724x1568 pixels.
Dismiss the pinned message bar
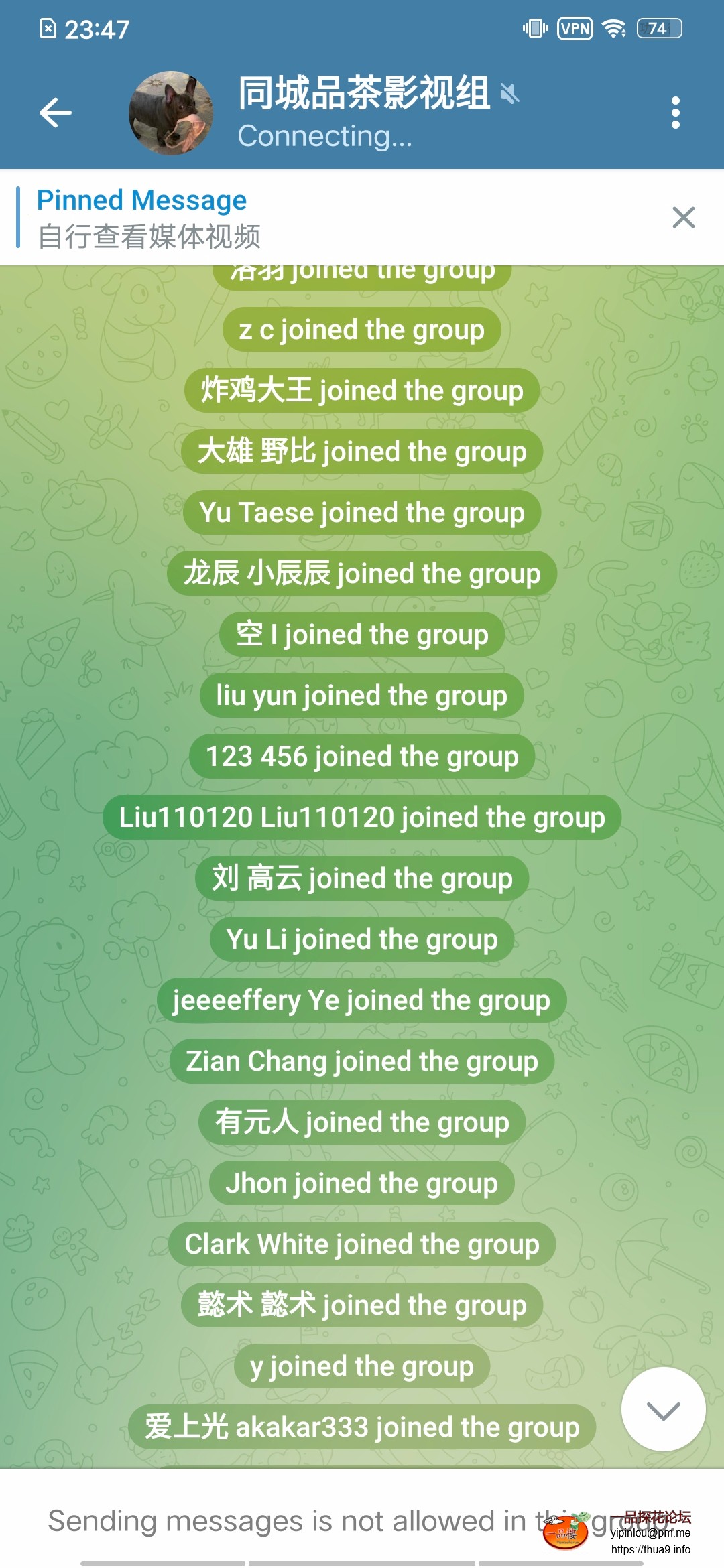click(x=683, y=217)
